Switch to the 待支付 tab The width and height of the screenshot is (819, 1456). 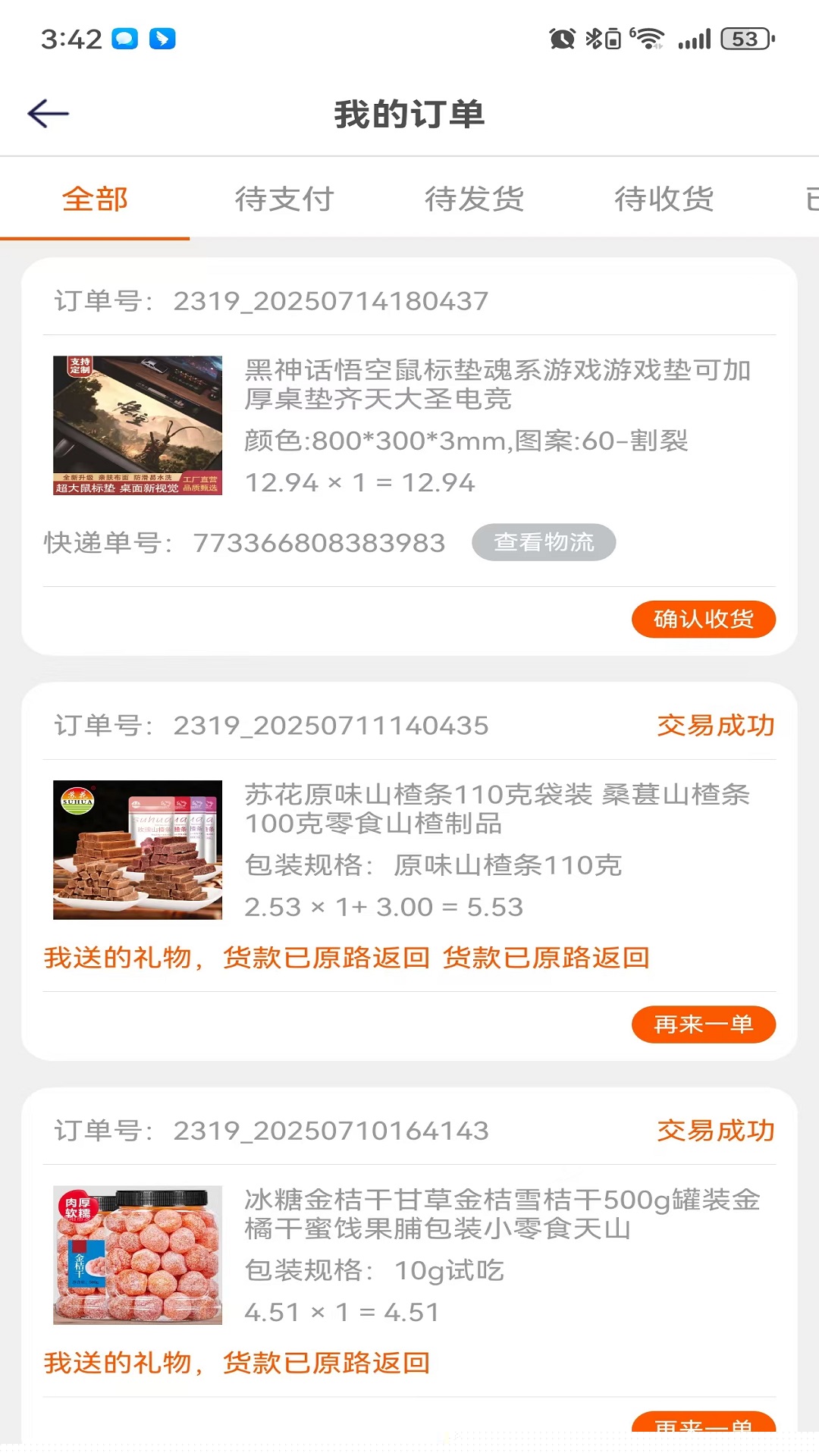[x=284, y=199]
